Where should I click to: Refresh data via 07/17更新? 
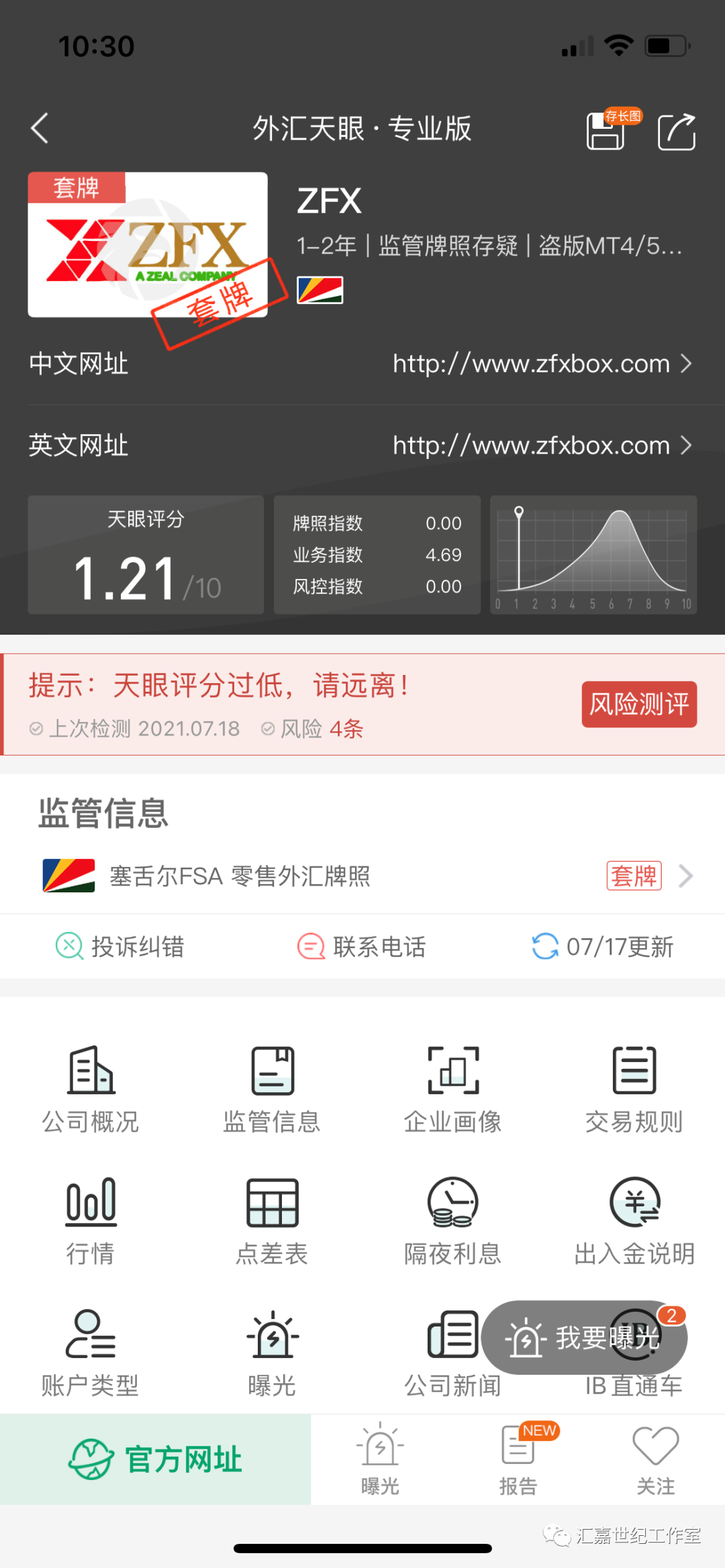[x=603, y=947]
